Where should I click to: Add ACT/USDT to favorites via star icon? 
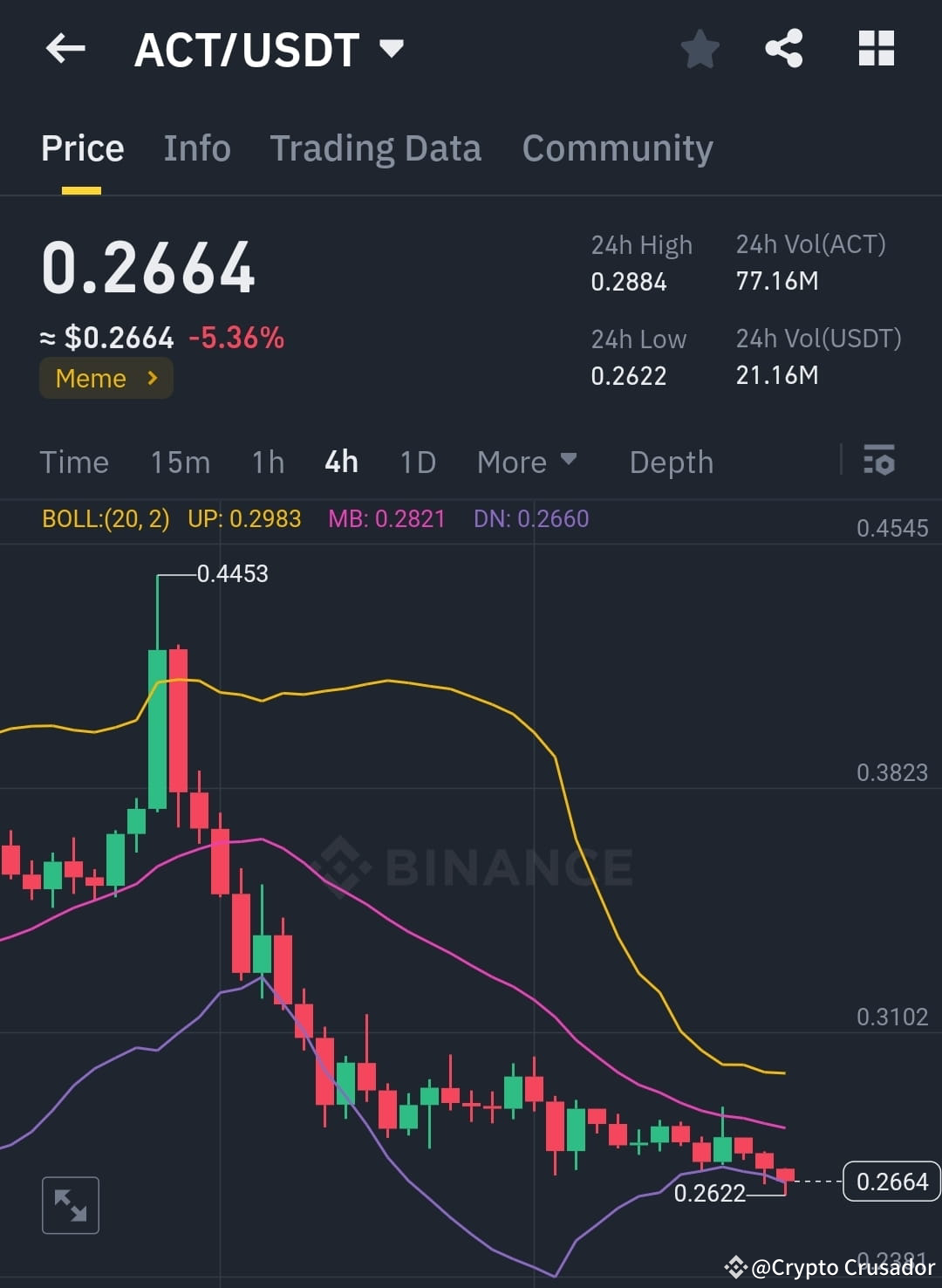[x=700, y=50]
